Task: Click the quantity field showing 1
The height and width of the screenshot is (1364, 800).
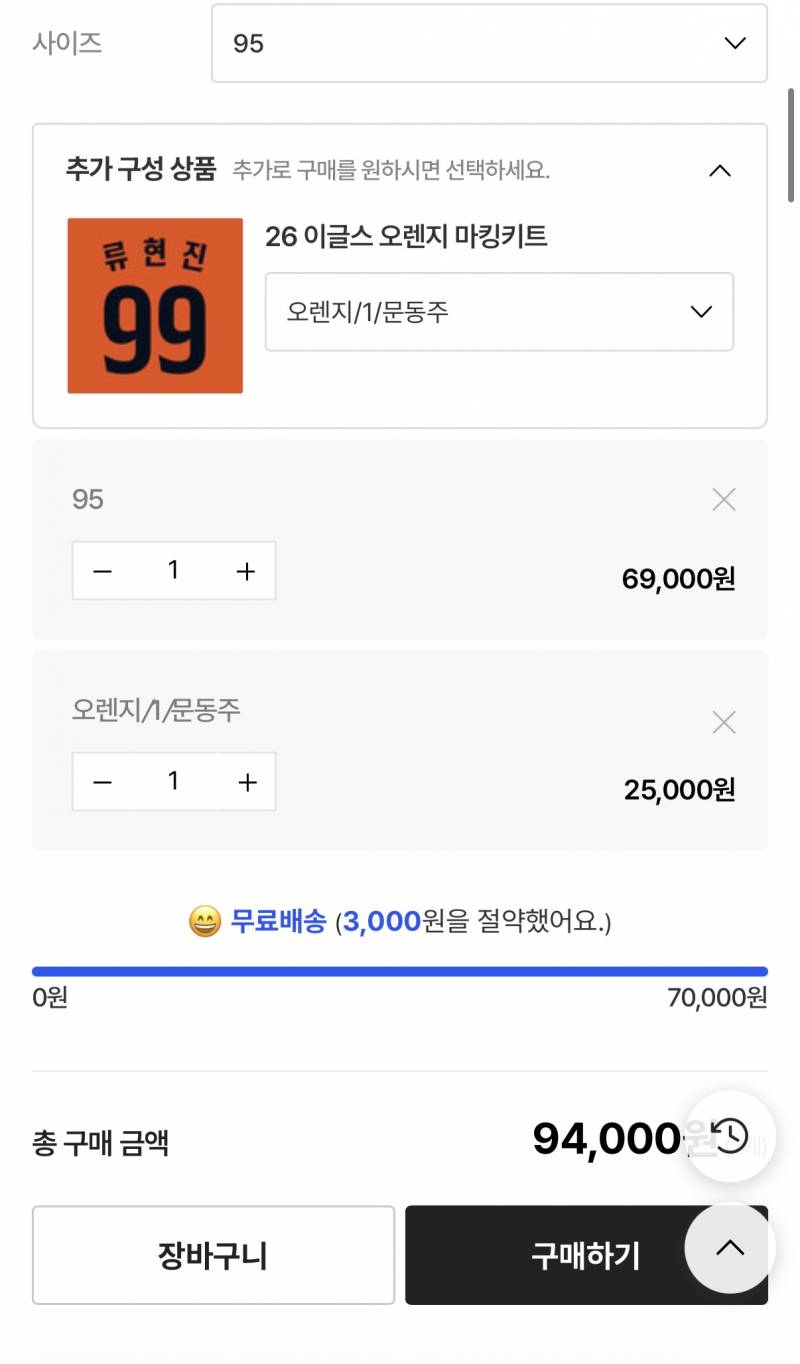Action: click(x=173, y=570)
